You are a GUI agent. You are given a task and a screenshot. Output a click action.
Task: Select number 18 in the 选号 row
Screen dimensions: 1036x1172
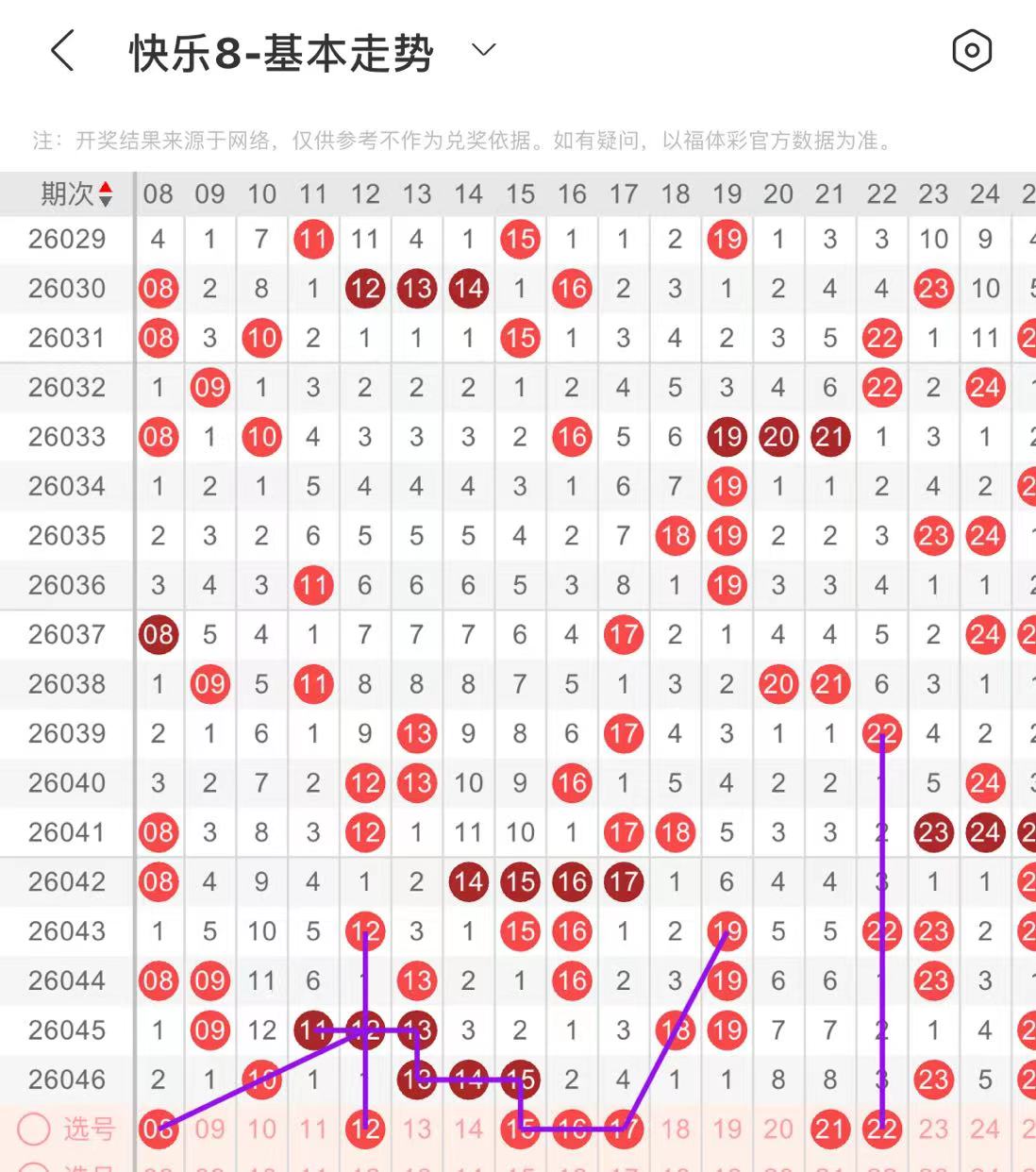point(675,1129)
